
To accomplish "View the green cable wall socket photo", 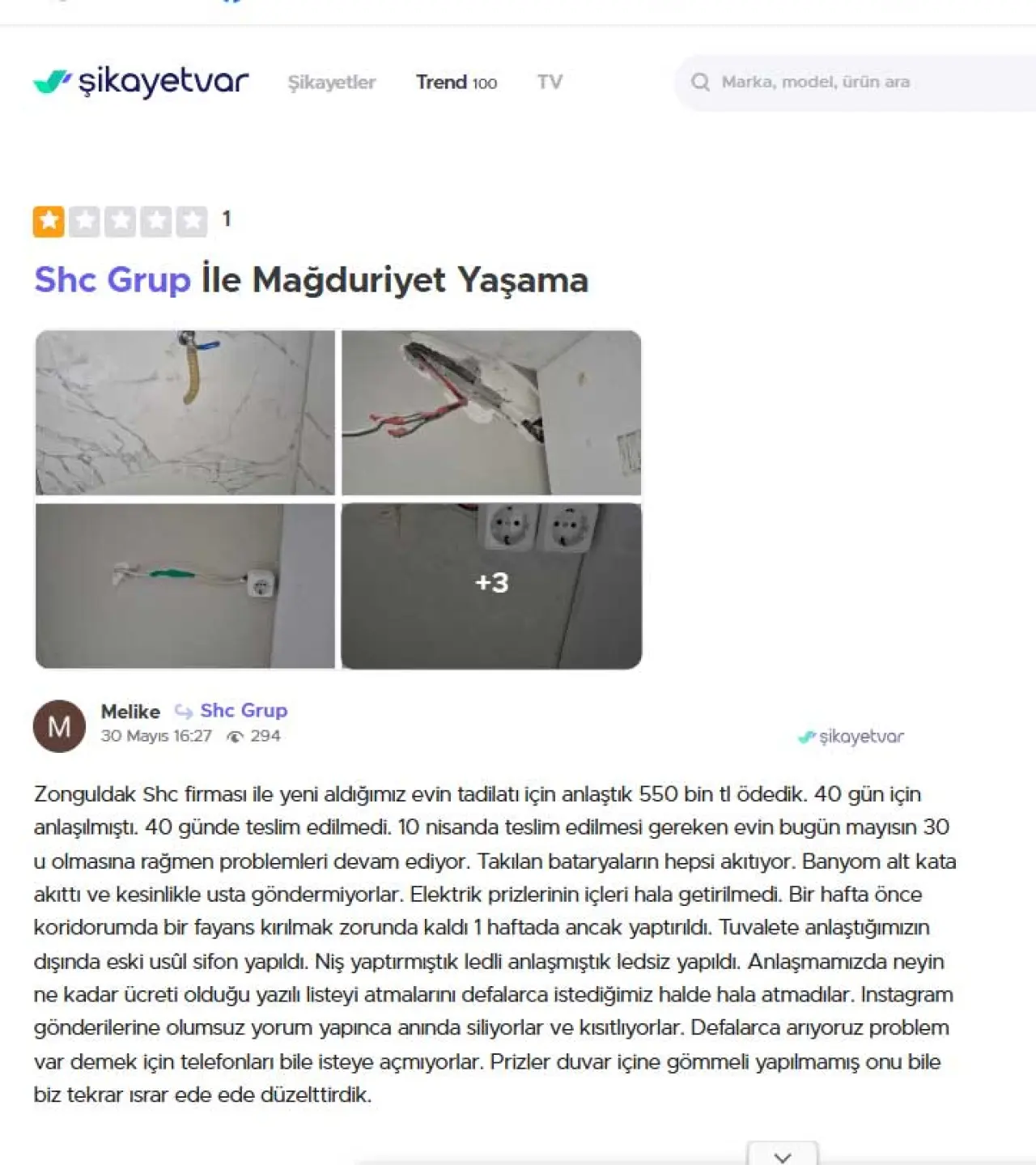I will [185, 586].
